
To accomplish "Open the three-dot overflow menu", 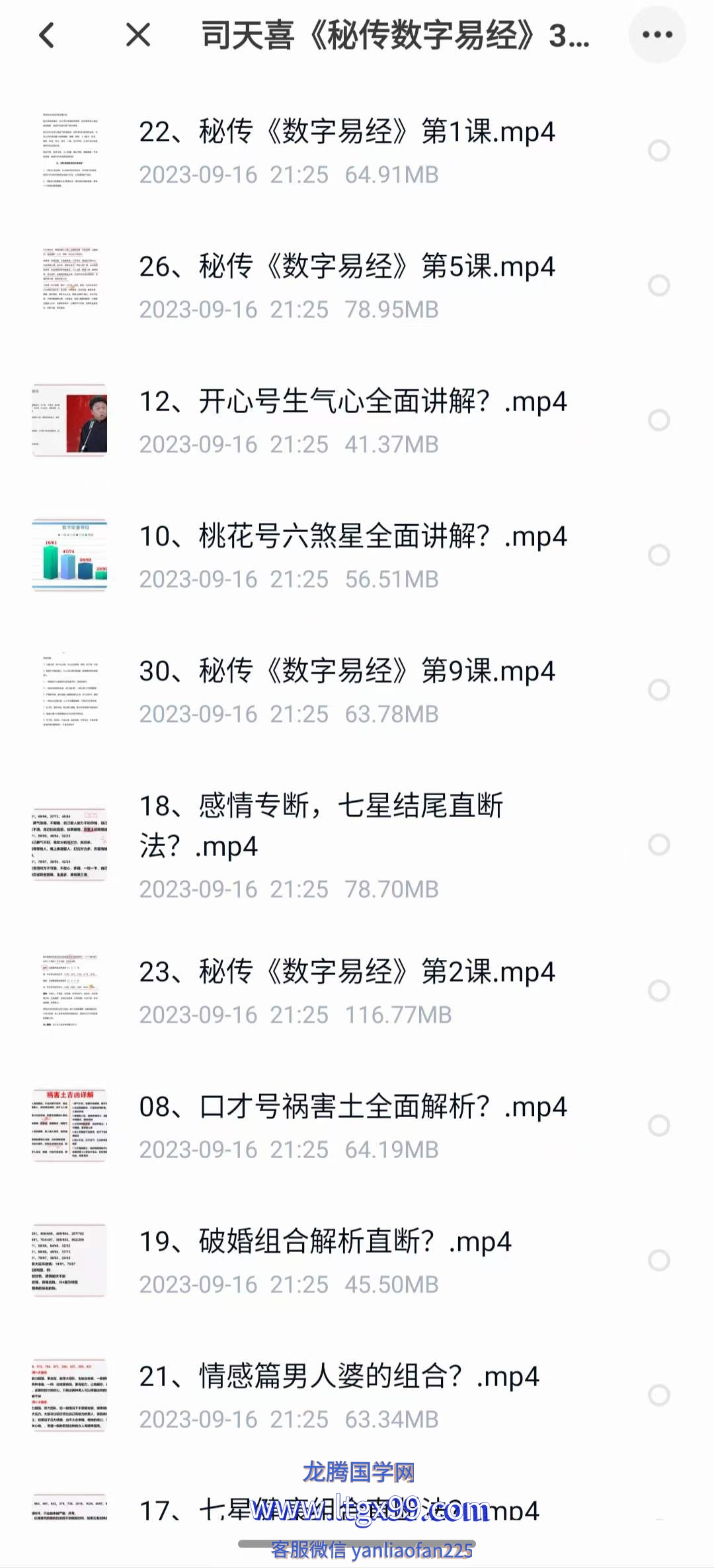I will coord(656,35).
